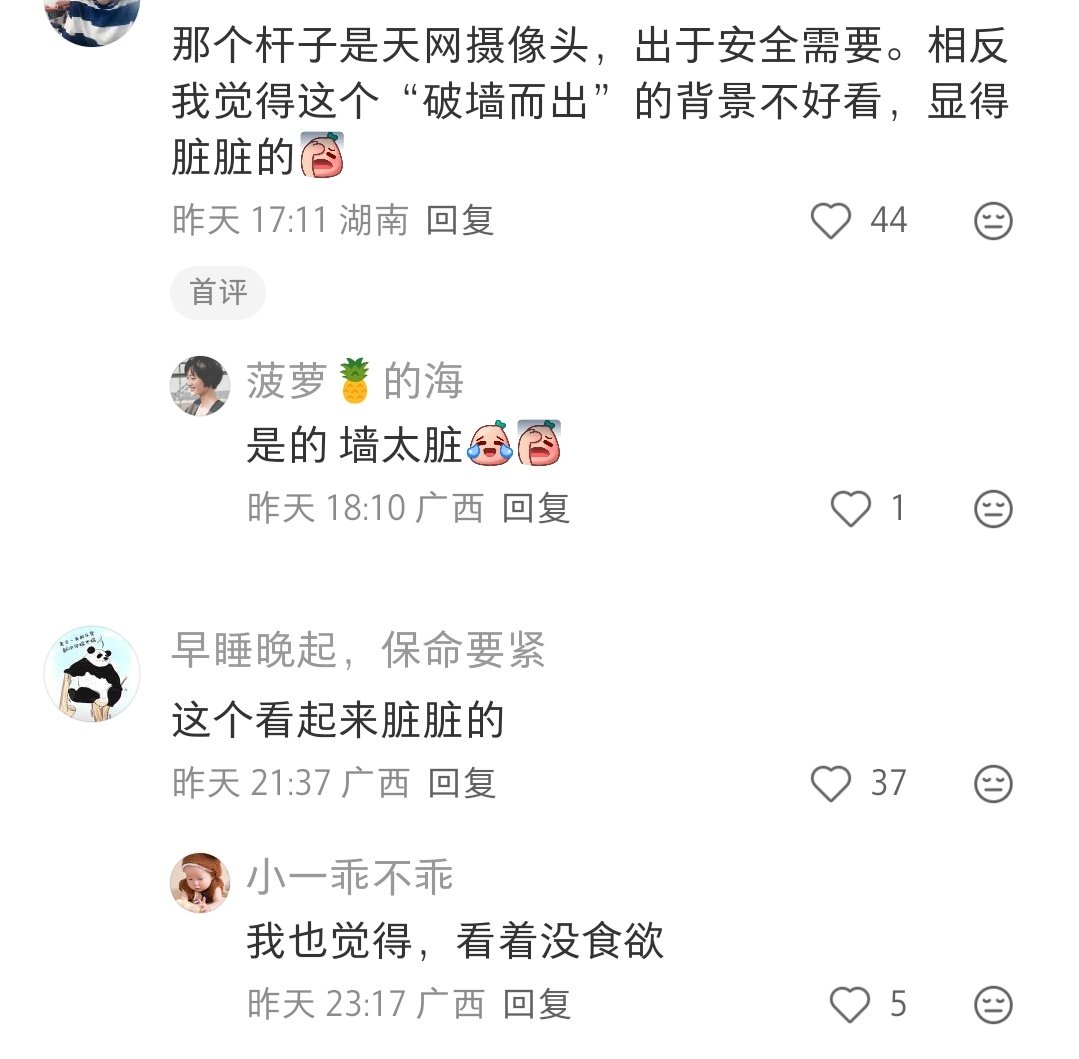
Task: Reply to 小一乖不乖's comment
Action: coord(536,1004)
